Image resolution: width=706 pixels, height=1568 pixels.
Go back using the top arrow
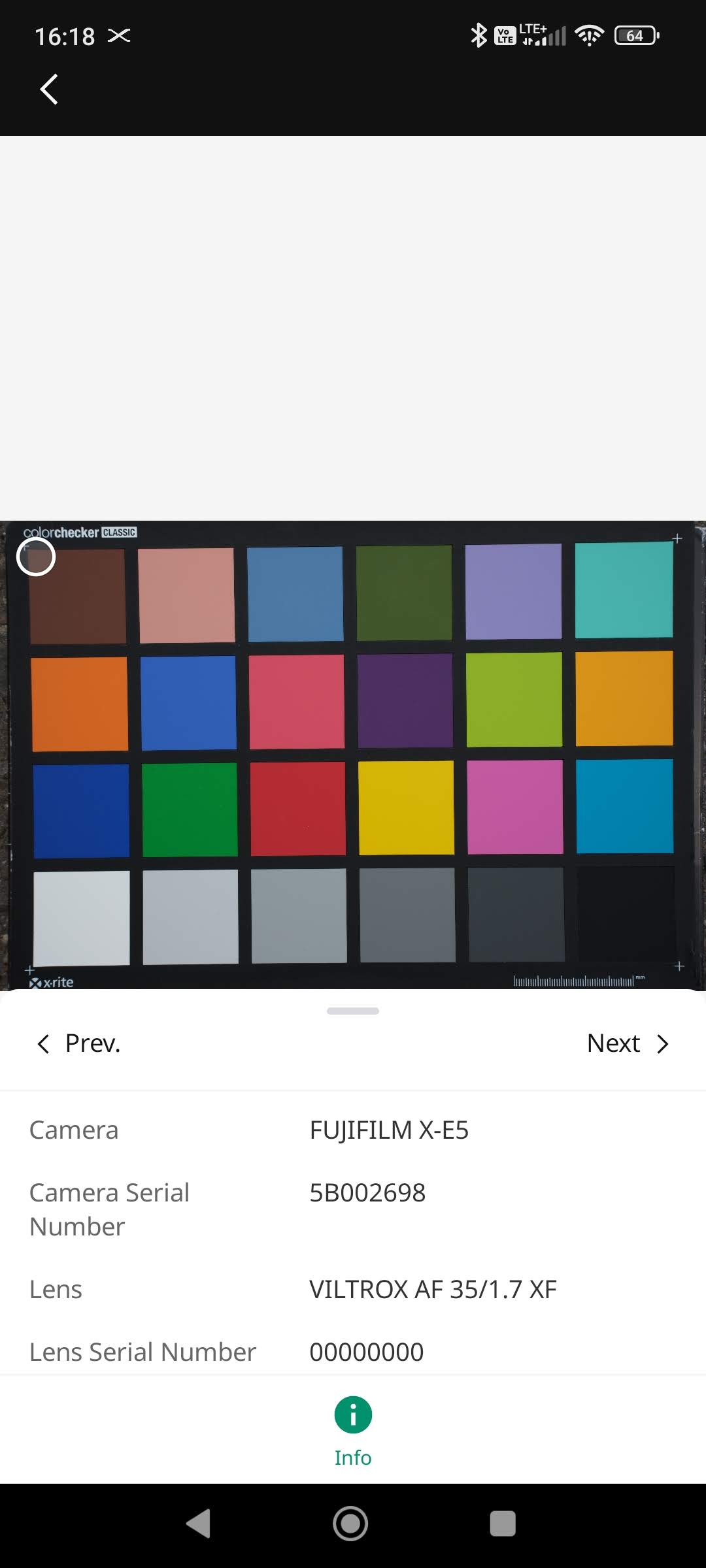(x=49, y=89)
